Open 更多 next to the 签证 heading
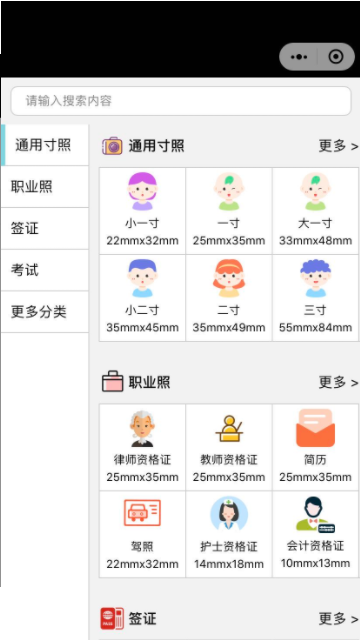This screenshot has width=360, height=642. tap(338, 618)
